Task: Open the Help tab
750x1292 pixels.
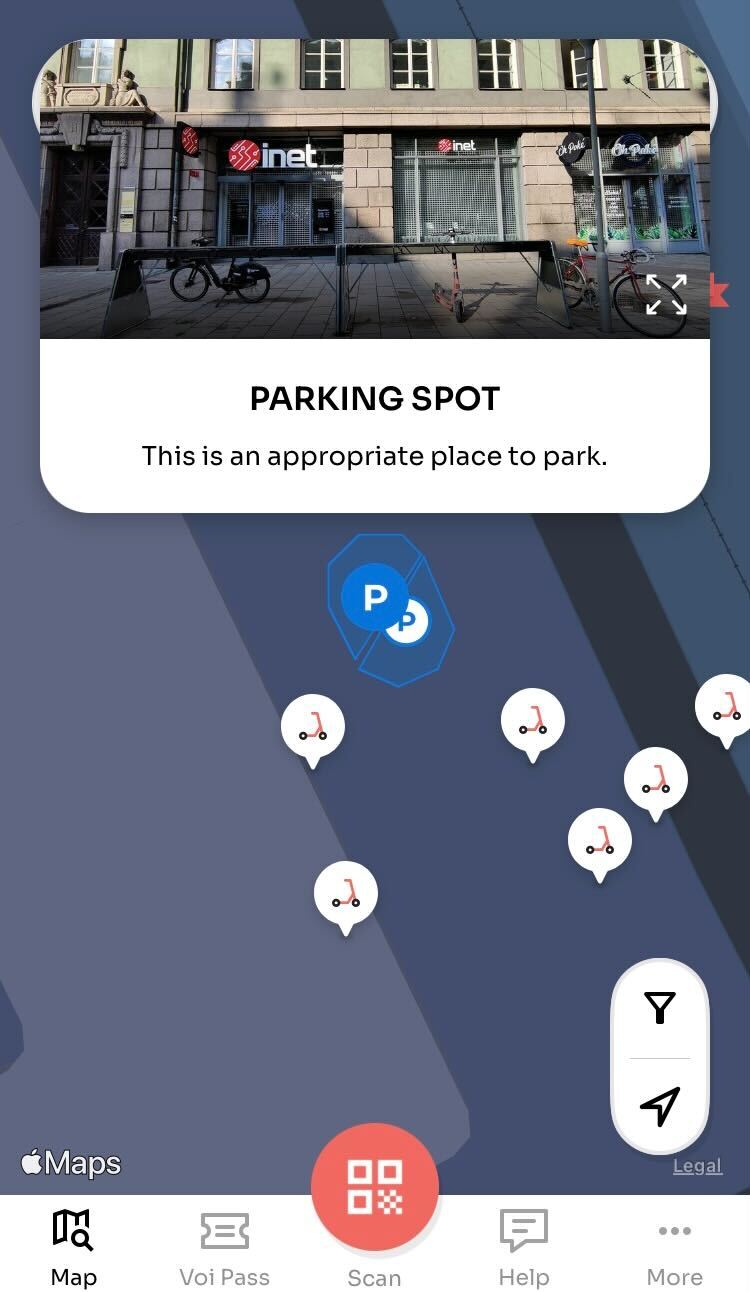Action: click(524, 1247)
